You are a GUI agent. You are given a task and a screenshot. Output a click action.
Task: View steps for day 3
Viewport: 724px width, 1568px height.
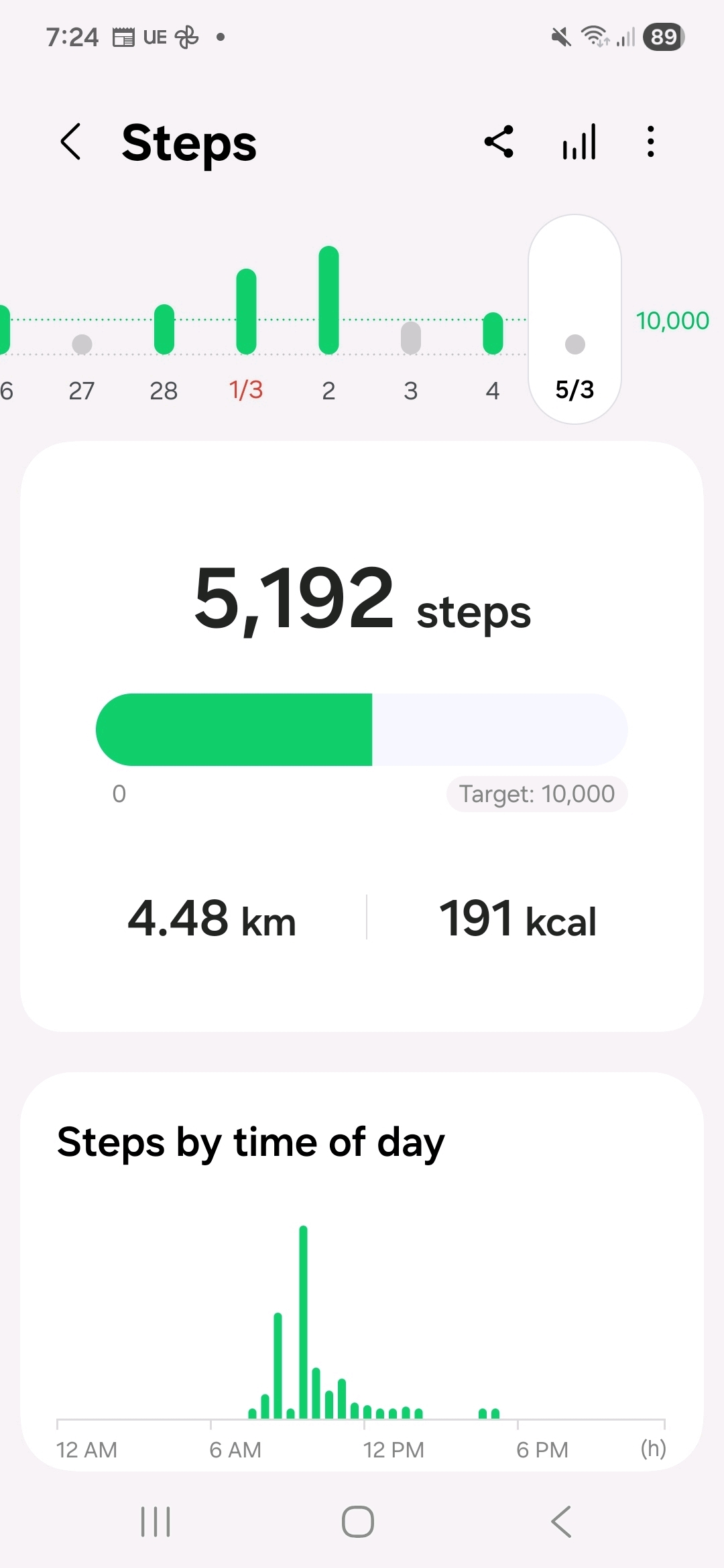point(411,362)
